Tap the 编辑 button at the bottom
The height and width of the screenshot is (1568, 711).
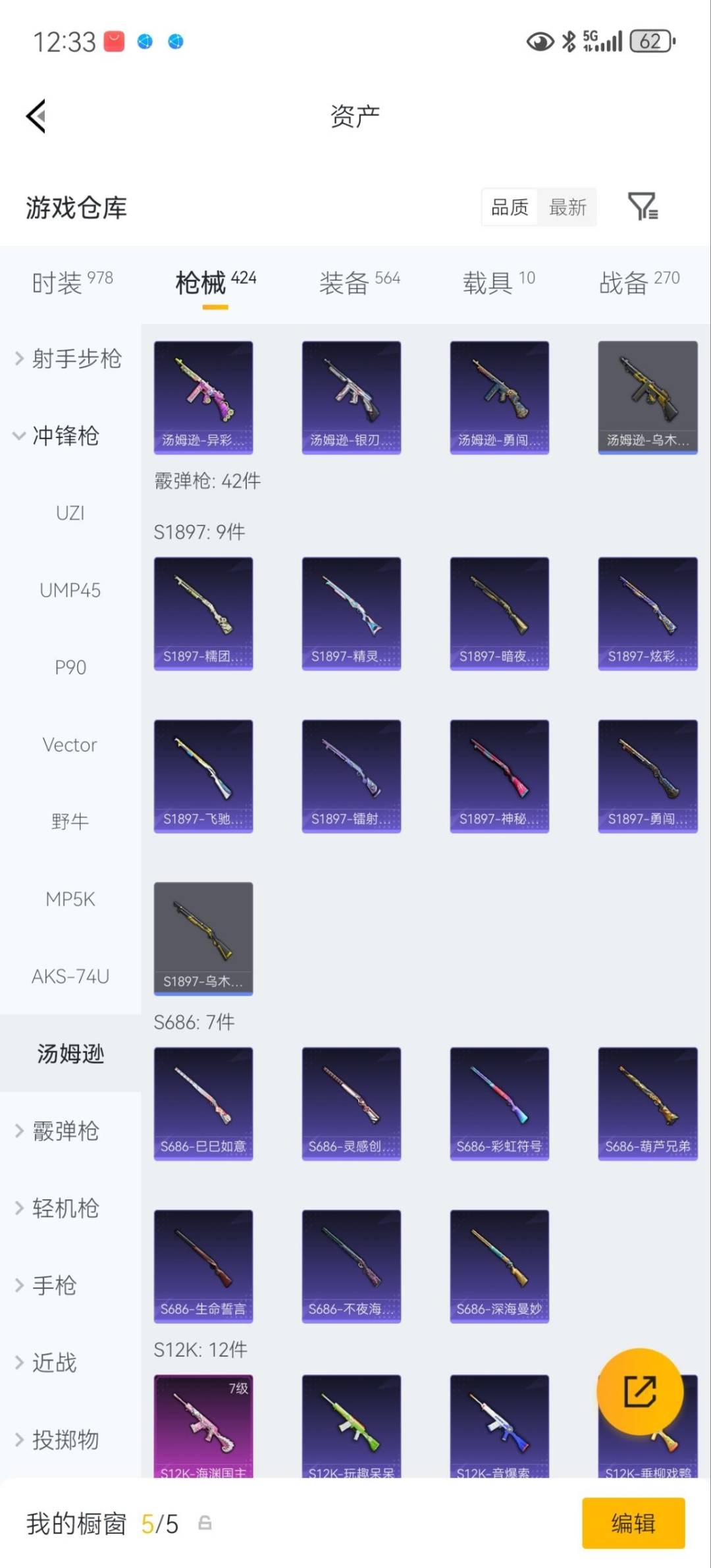coord(634,1525)
